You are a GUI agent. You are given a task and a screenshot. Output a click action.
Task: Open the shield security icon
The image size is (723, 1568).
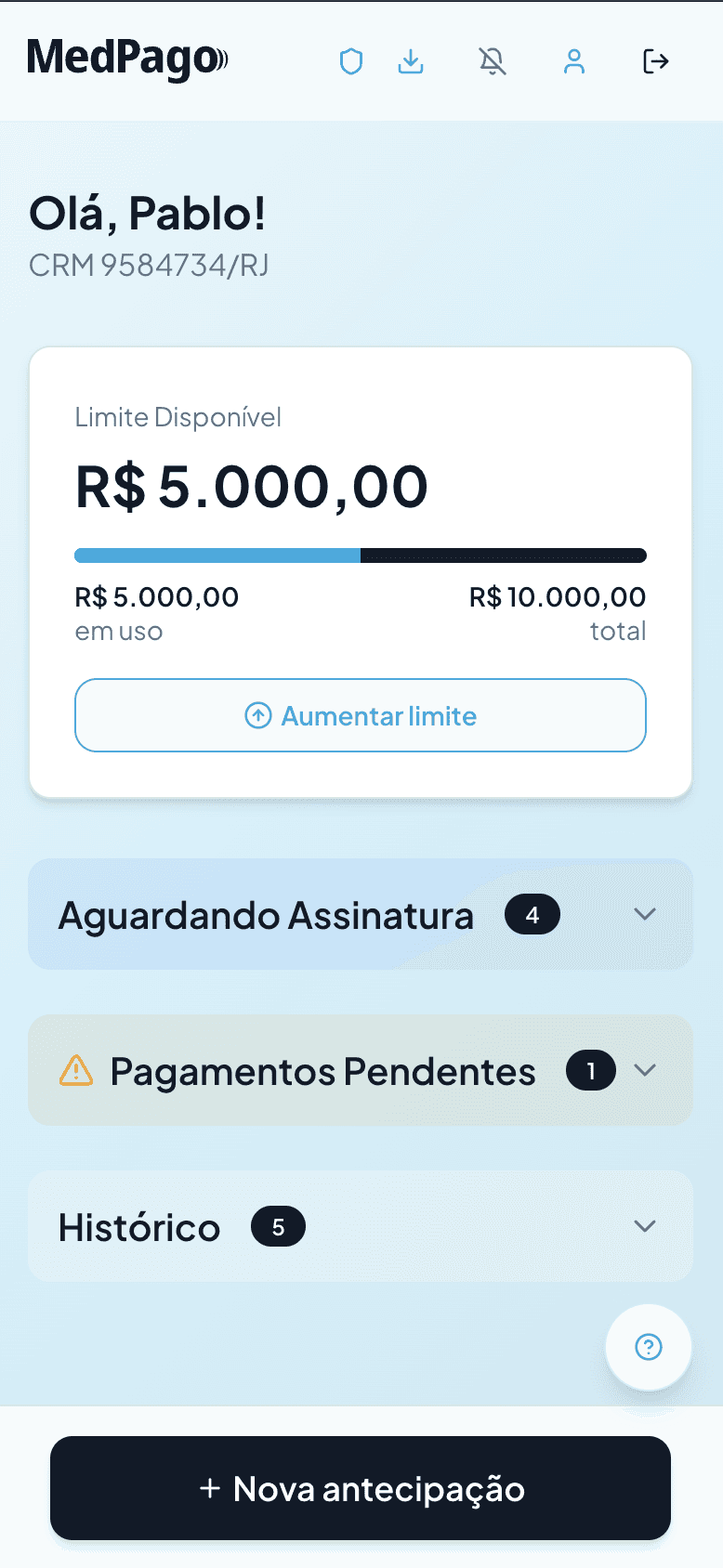tap(350, 61)
